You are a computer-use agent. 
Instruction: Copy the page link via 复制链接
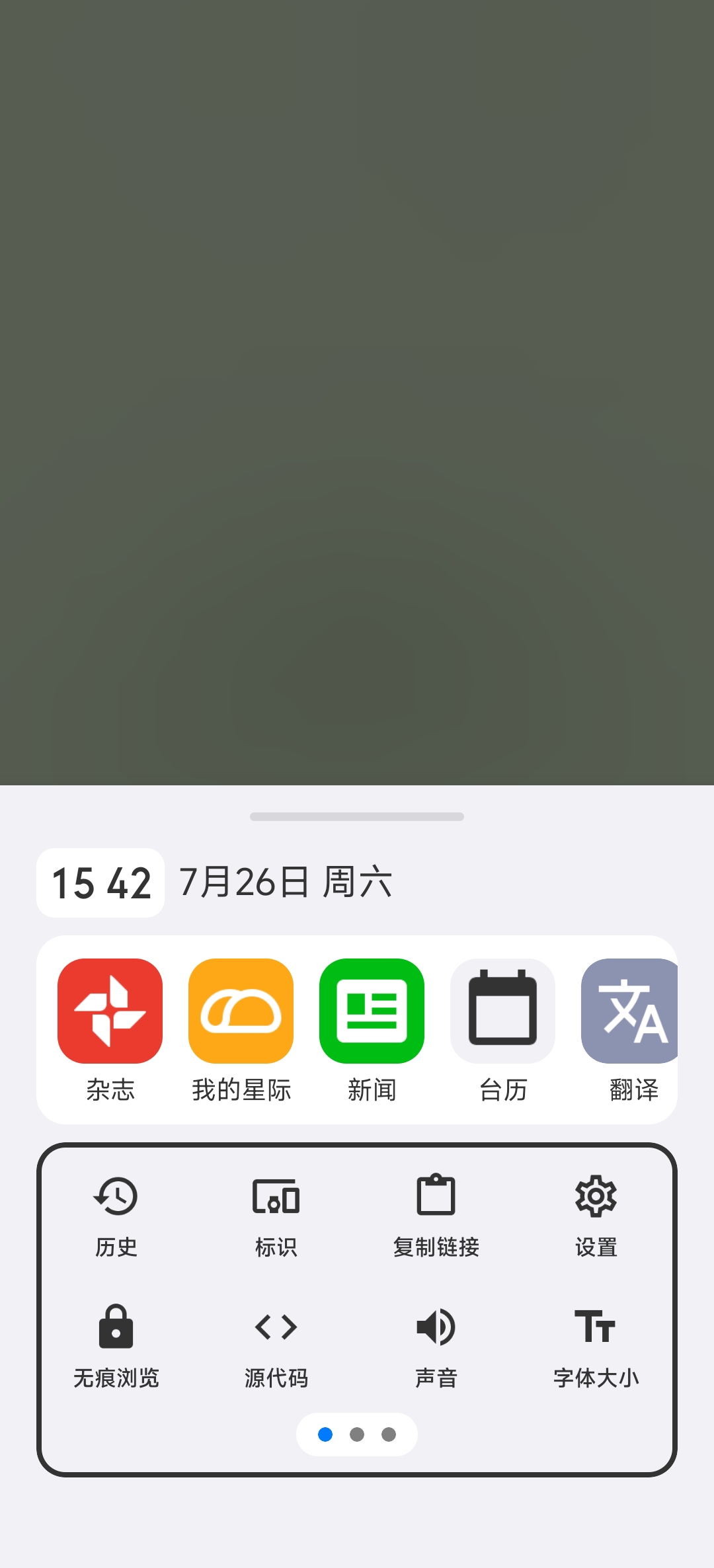pos(436,1215)
